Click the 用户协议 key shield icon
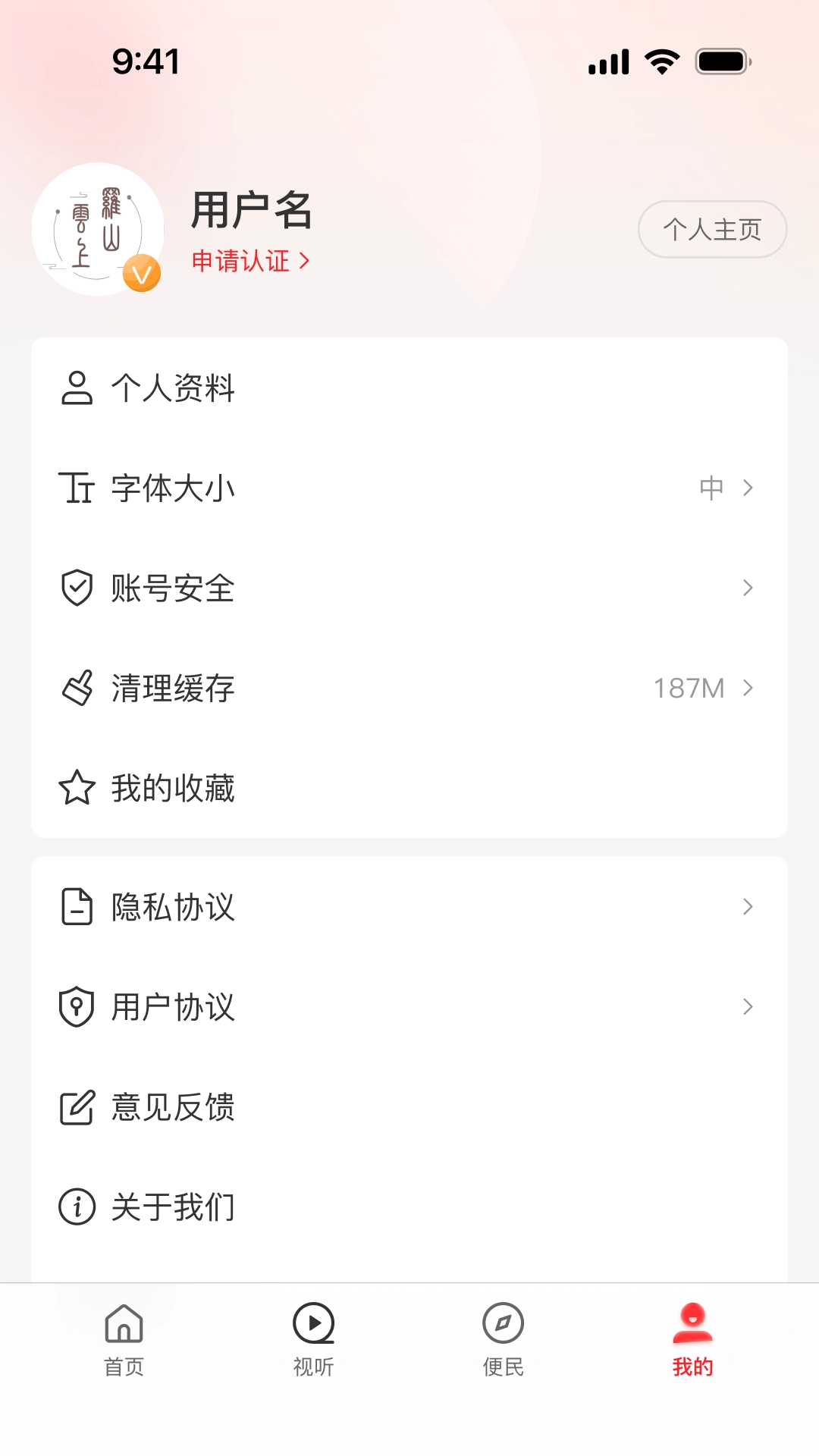 tap(76, 1007)
